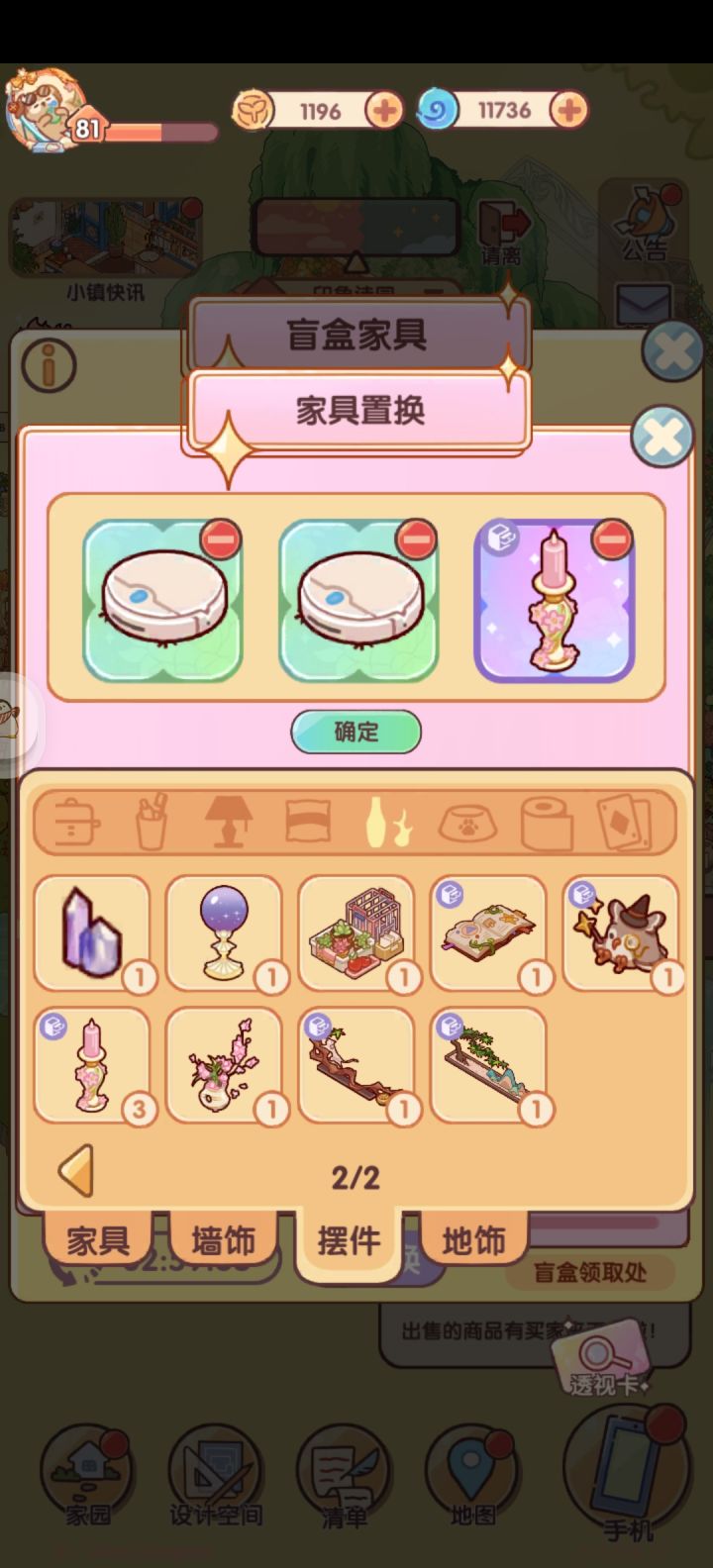Remove the second robot vacuum from selection
This screenshot has width=713, height=1568.
[x=416, y=539]
